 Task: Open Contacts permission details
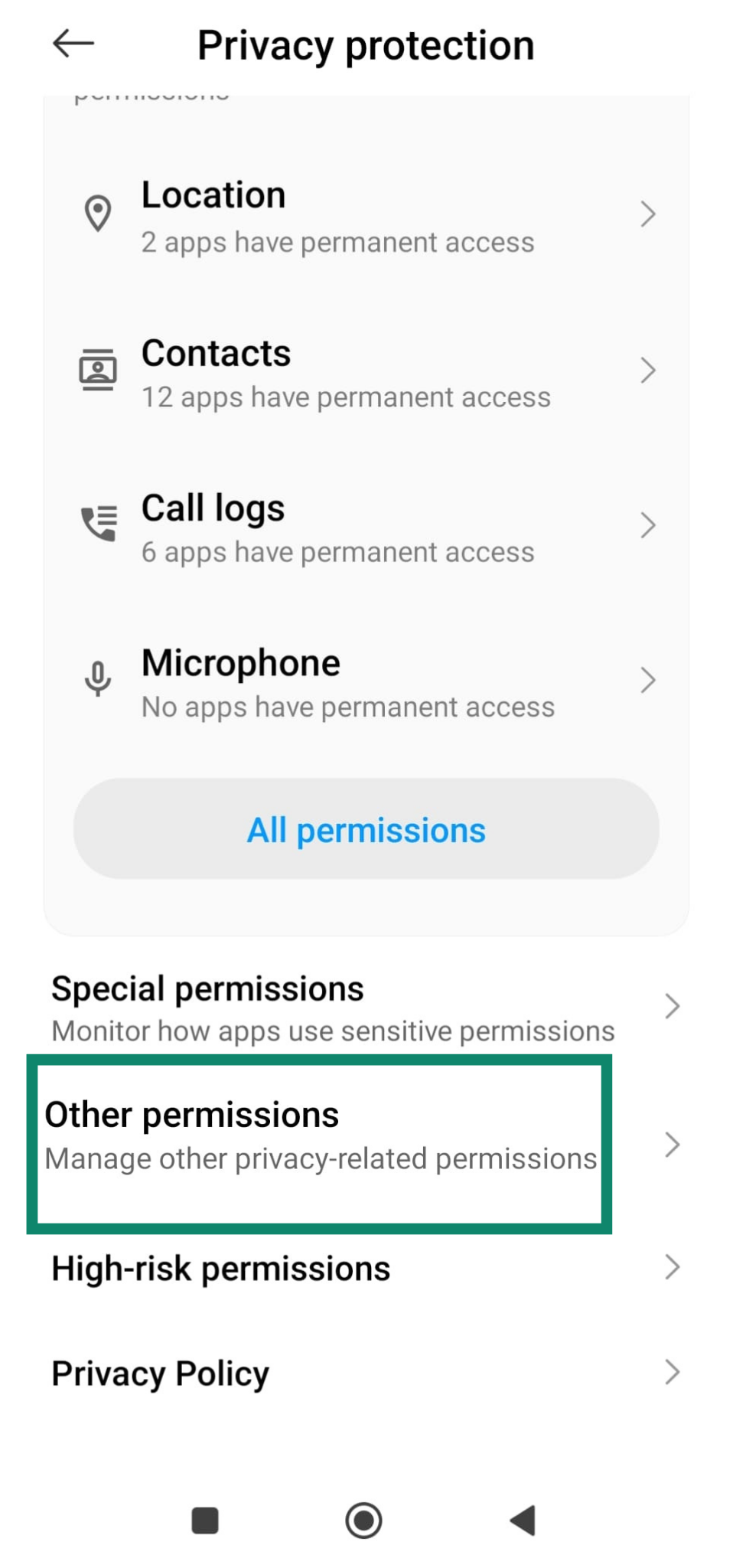(366, 373)
